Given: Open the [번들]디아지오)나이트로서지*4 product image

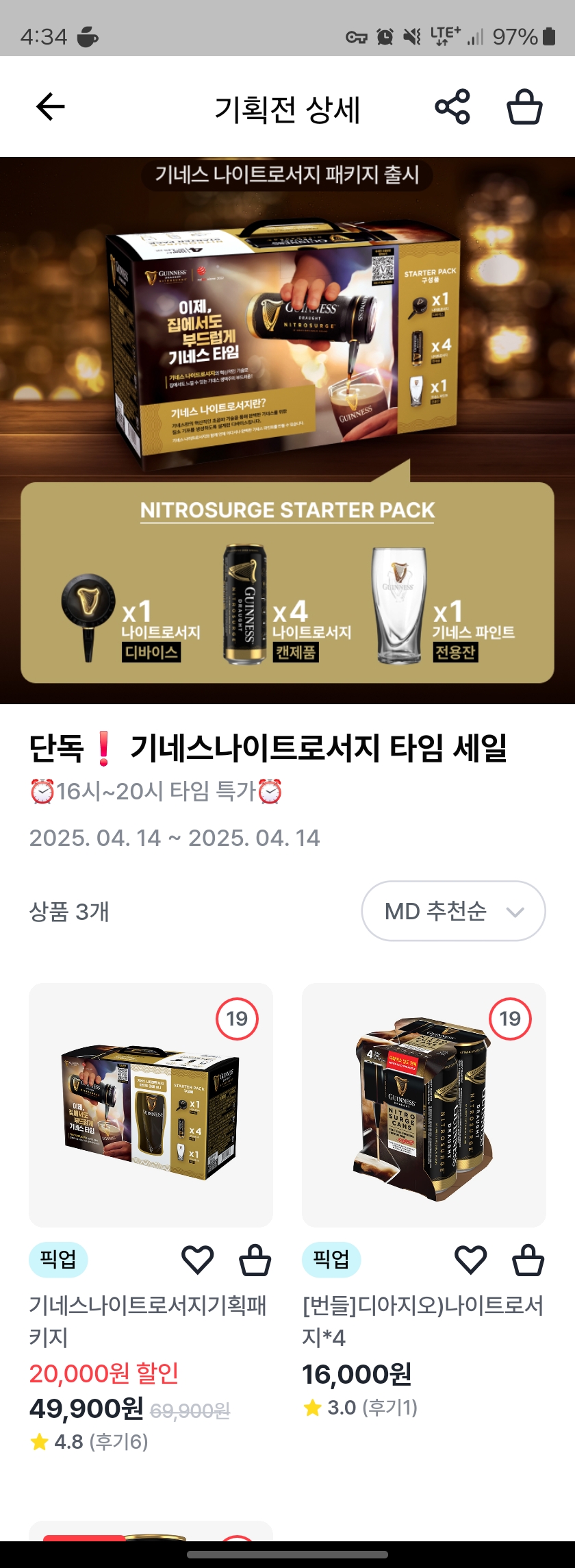Looking at the screenshot, I should point(424,1105).
